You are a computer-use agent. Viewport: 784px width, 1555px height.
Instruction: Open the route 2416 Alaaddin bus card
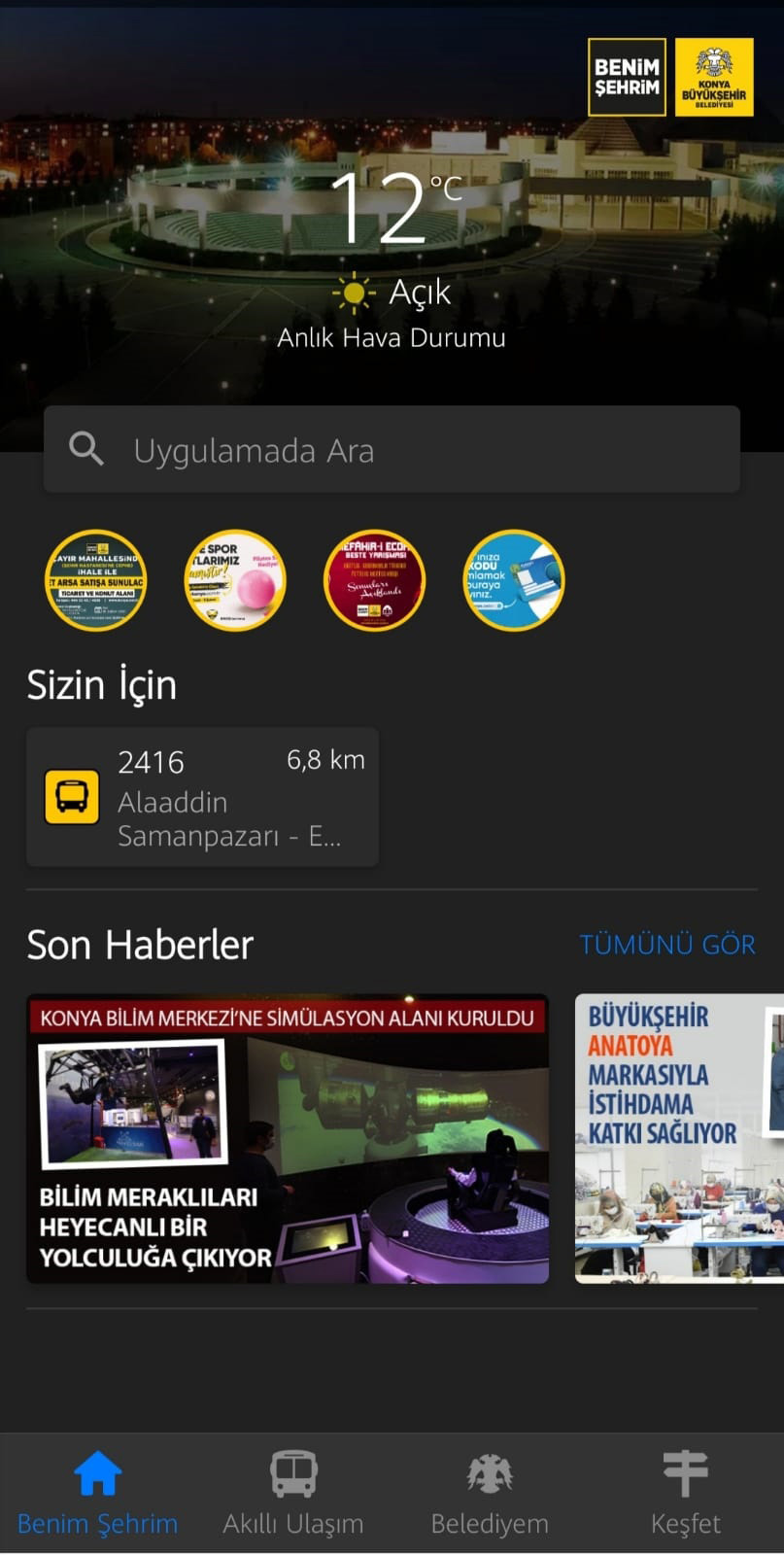point(201,797)
